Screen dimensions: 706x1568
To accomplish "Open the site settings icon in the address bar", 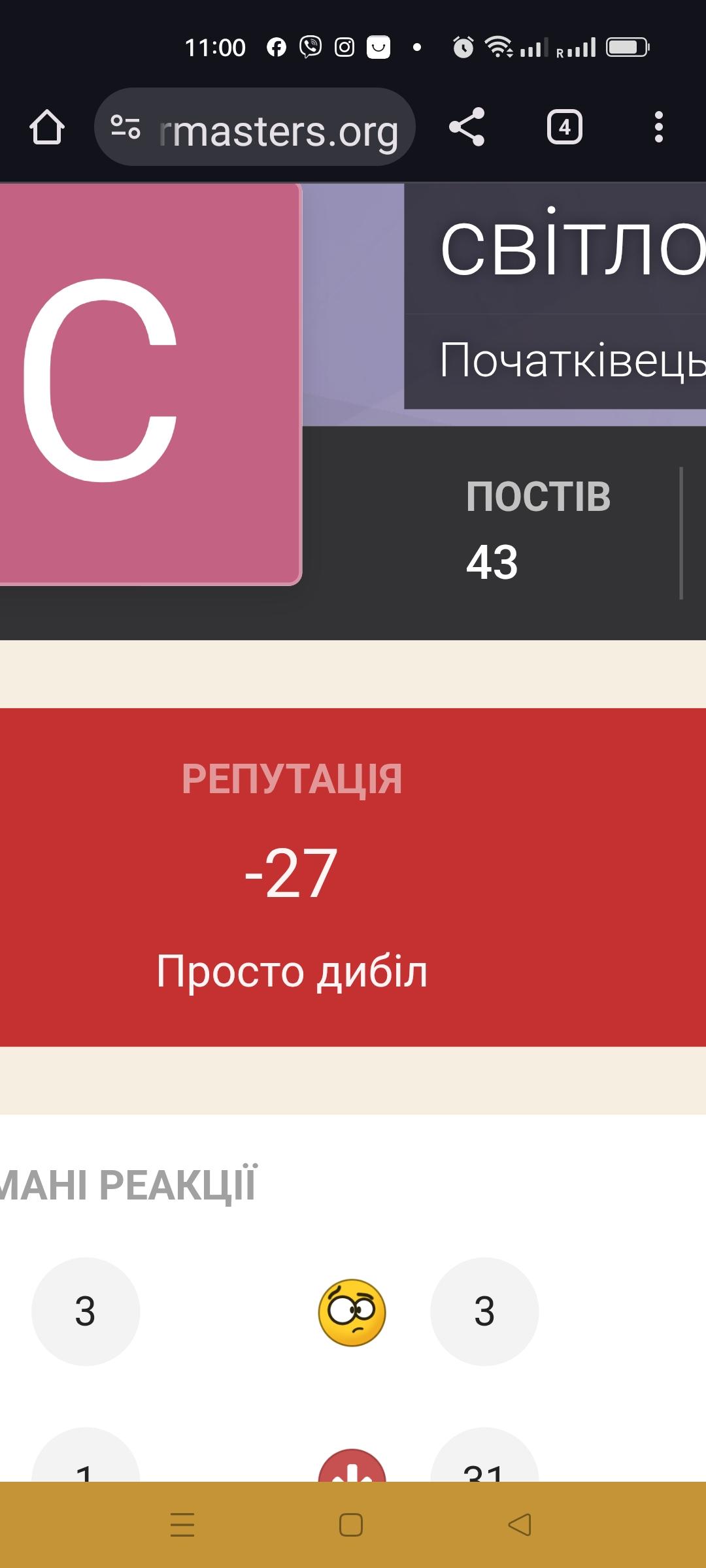I will [125, 127].
